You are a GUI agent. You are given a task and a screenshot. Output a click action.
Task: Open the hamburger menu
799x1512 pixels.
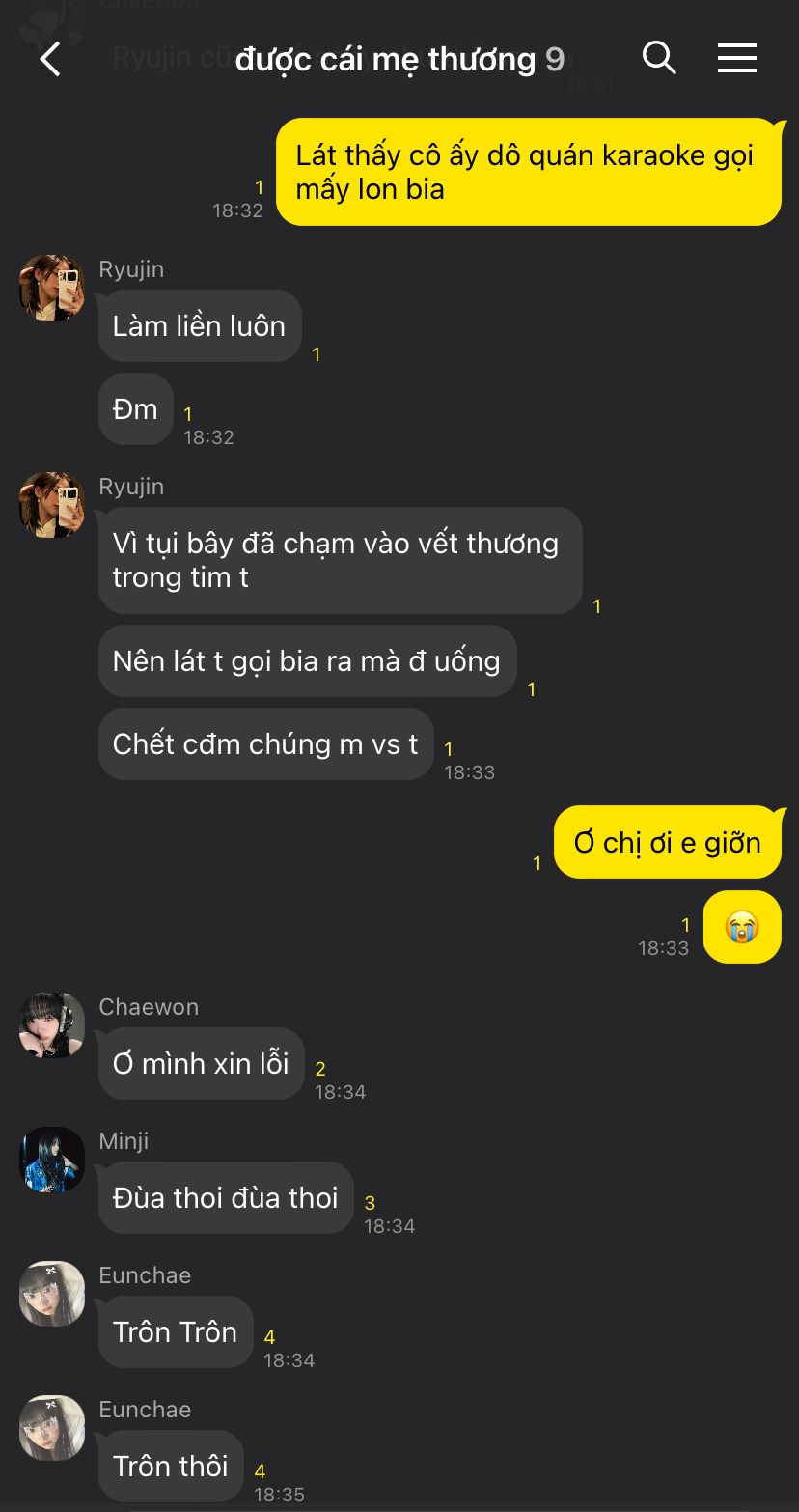(x=736, y=59)
